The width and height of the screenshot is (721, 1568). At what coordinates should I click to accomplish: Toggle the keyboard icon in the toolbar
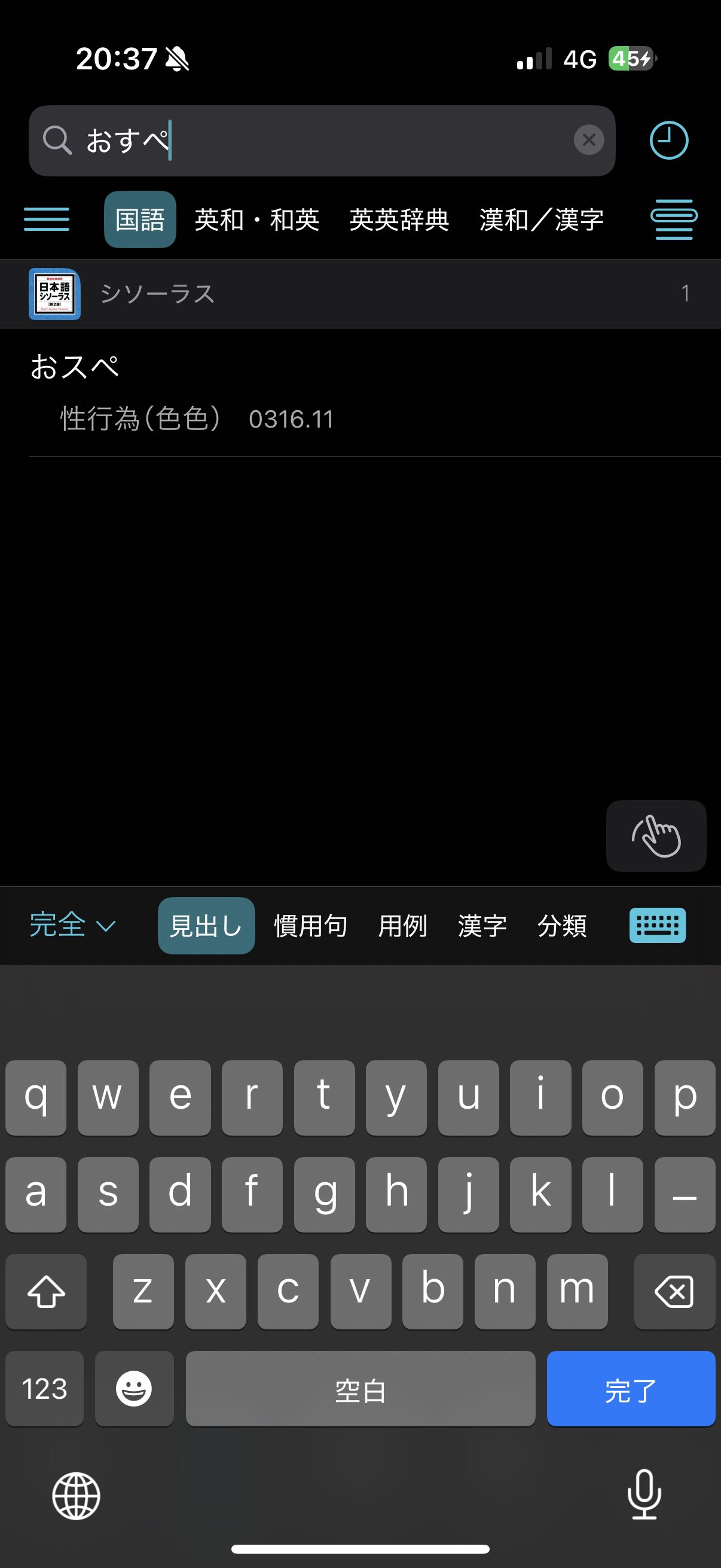(x=657, y=925)
